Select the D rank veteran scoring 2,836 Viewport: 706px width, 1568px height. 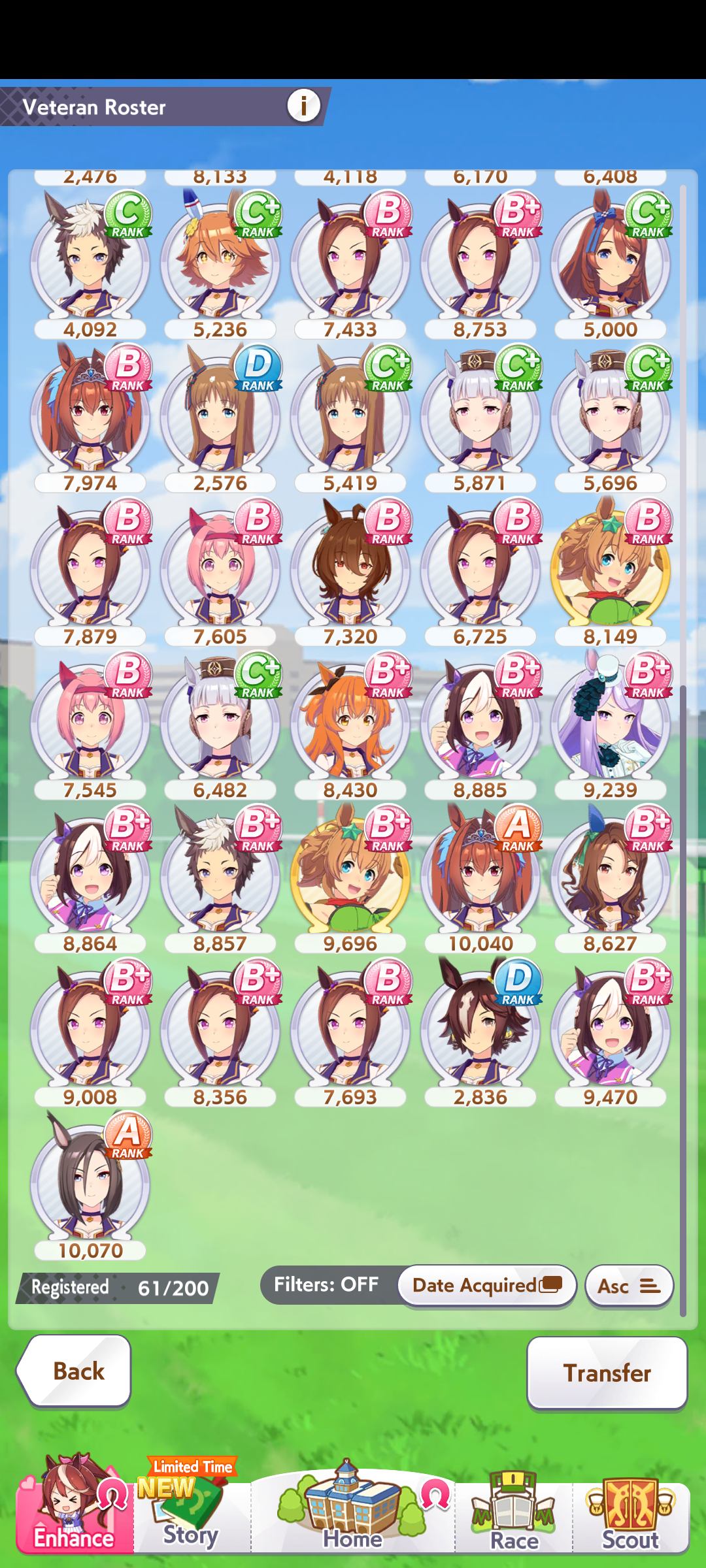(x=480, y=1032)
